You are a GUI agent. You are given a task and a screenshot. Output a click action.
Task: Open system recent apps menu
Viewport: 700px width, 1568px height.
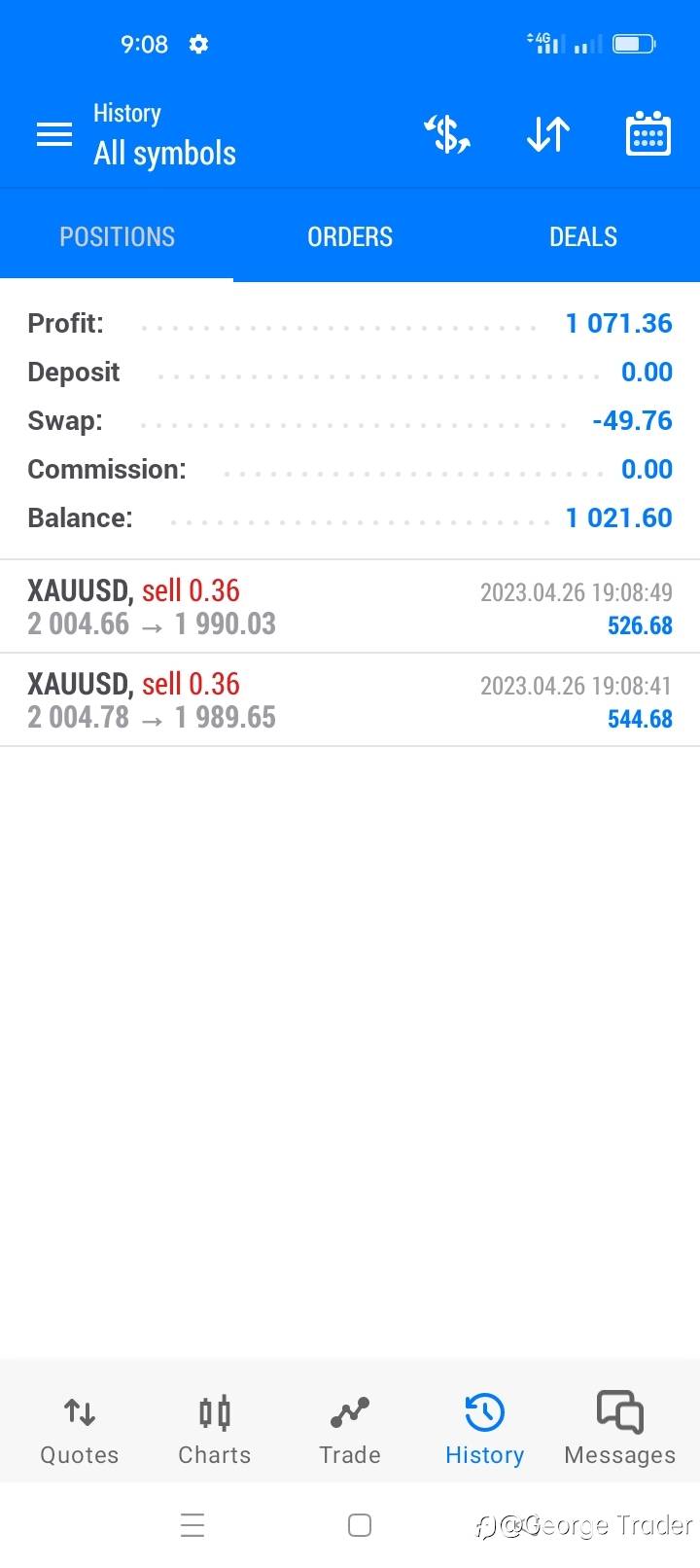point(192,1525)
